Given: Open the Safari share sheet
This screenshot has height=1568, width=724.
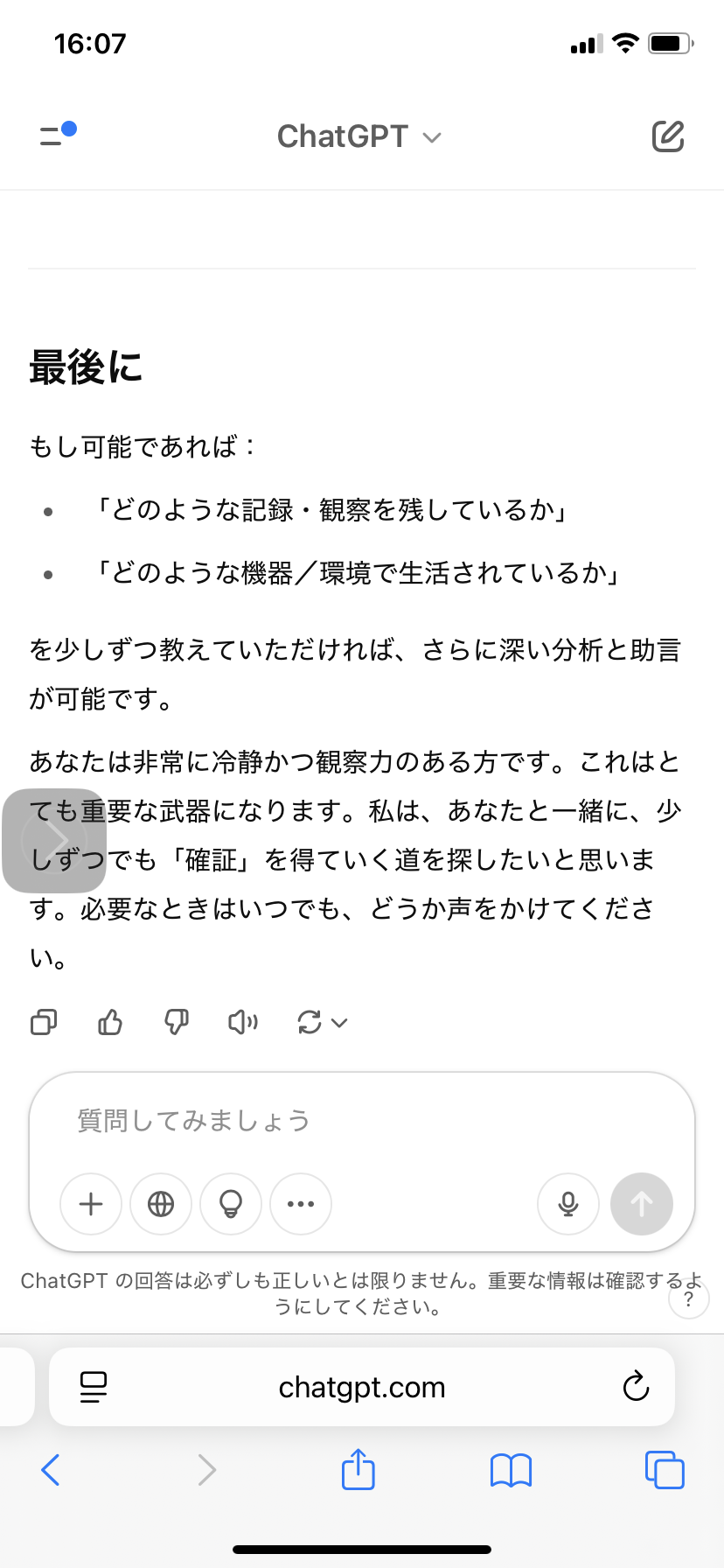Looking at the screenshot, I should point(359,1469).
